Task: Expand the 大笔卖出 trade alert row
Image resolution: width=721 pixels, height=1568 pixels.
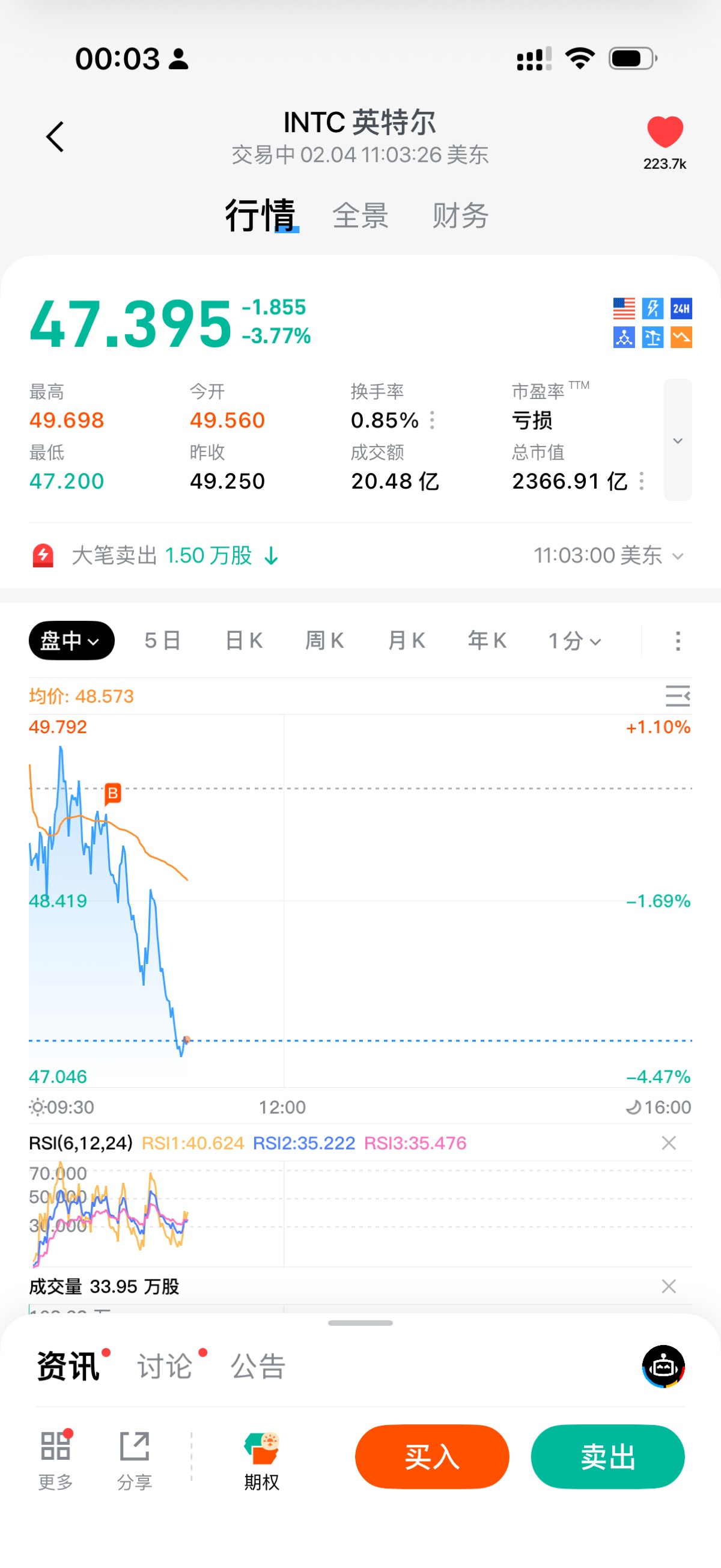Action: tap(677, 556)
